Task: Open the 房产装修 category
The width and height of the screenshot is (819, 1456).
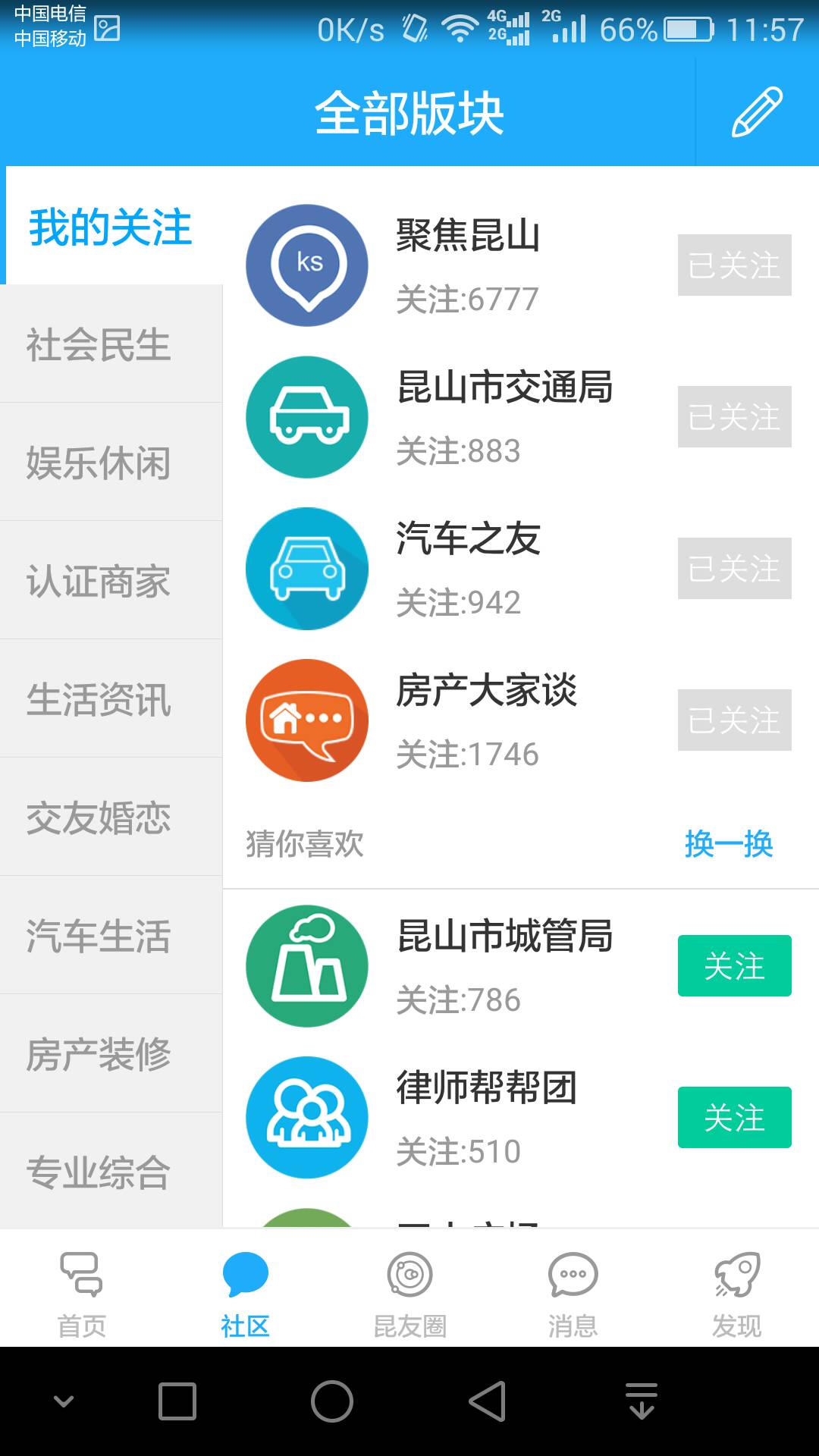Action: click(x=111, y=1054)
